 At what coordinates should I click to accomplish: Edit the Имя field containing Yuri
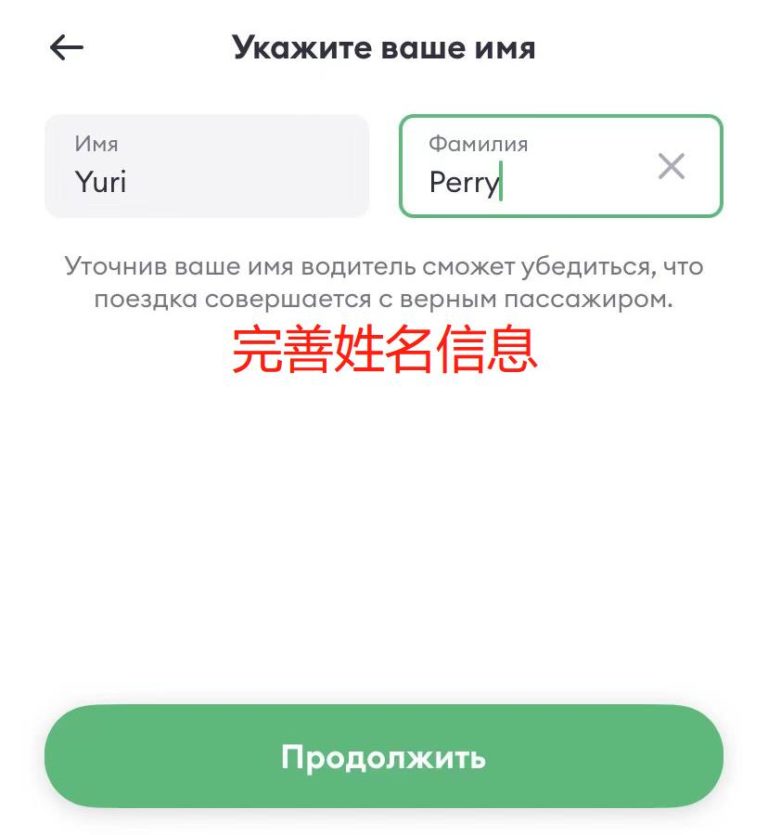point(206,166)
